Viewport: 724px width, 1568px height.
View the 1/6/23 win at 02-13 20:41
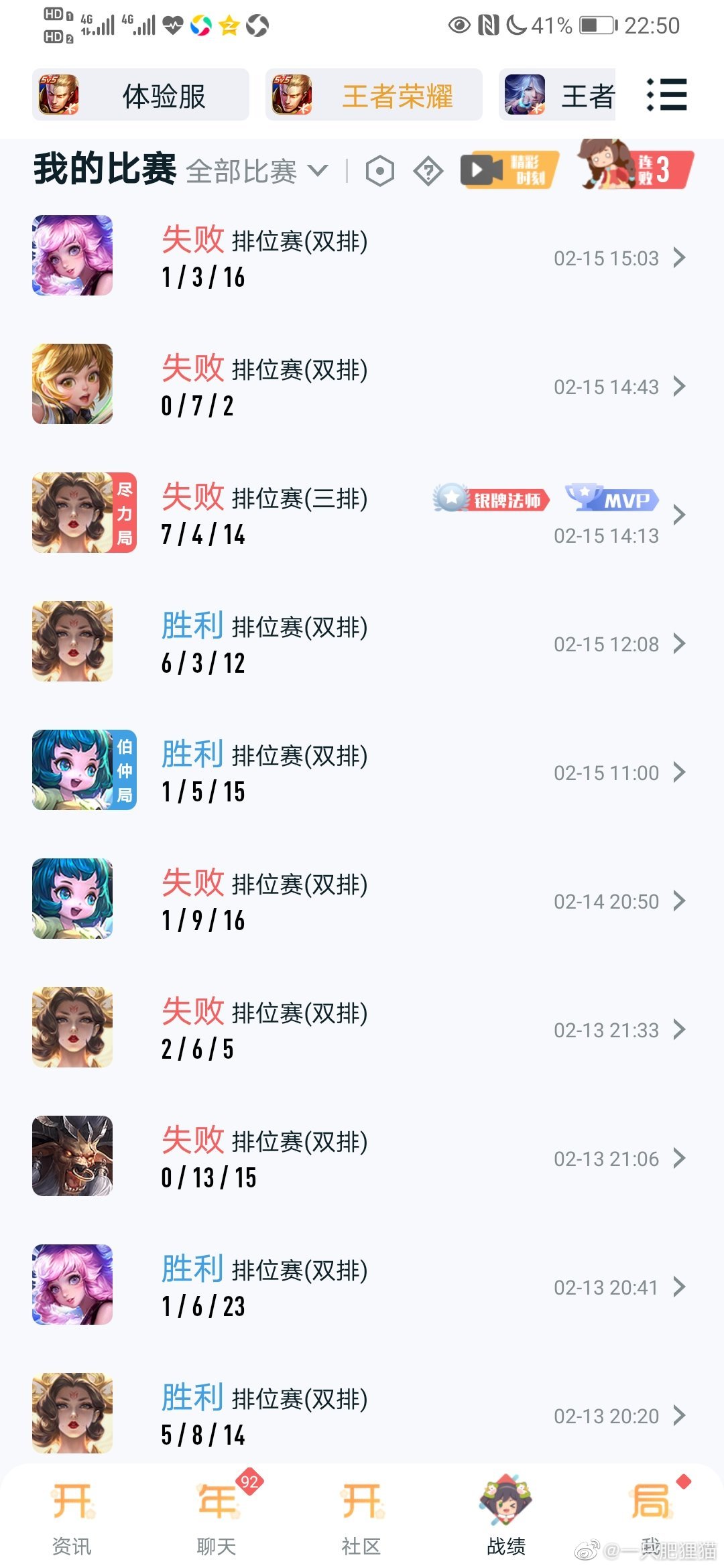point(362,1287)
